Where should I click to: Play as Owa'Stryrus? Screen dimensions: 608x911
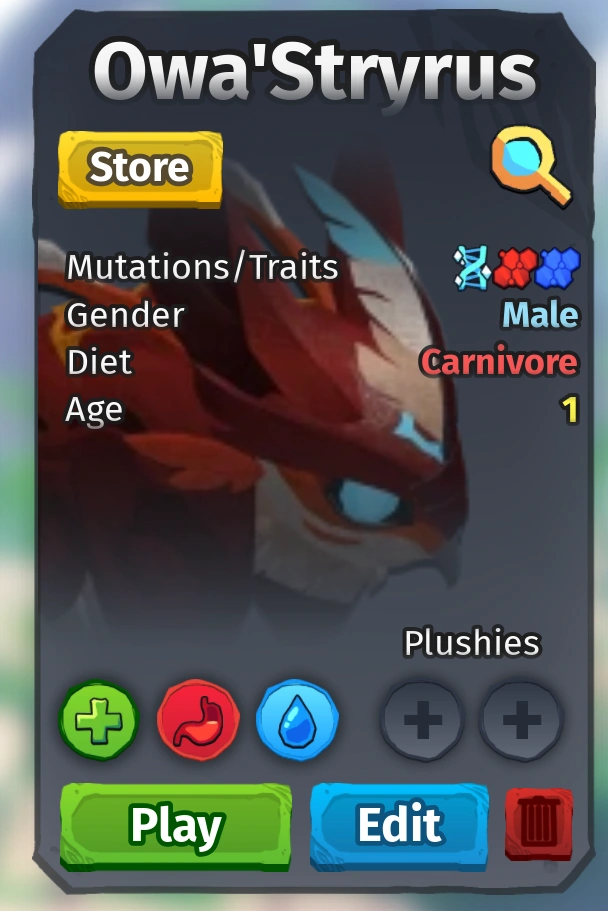176,826
